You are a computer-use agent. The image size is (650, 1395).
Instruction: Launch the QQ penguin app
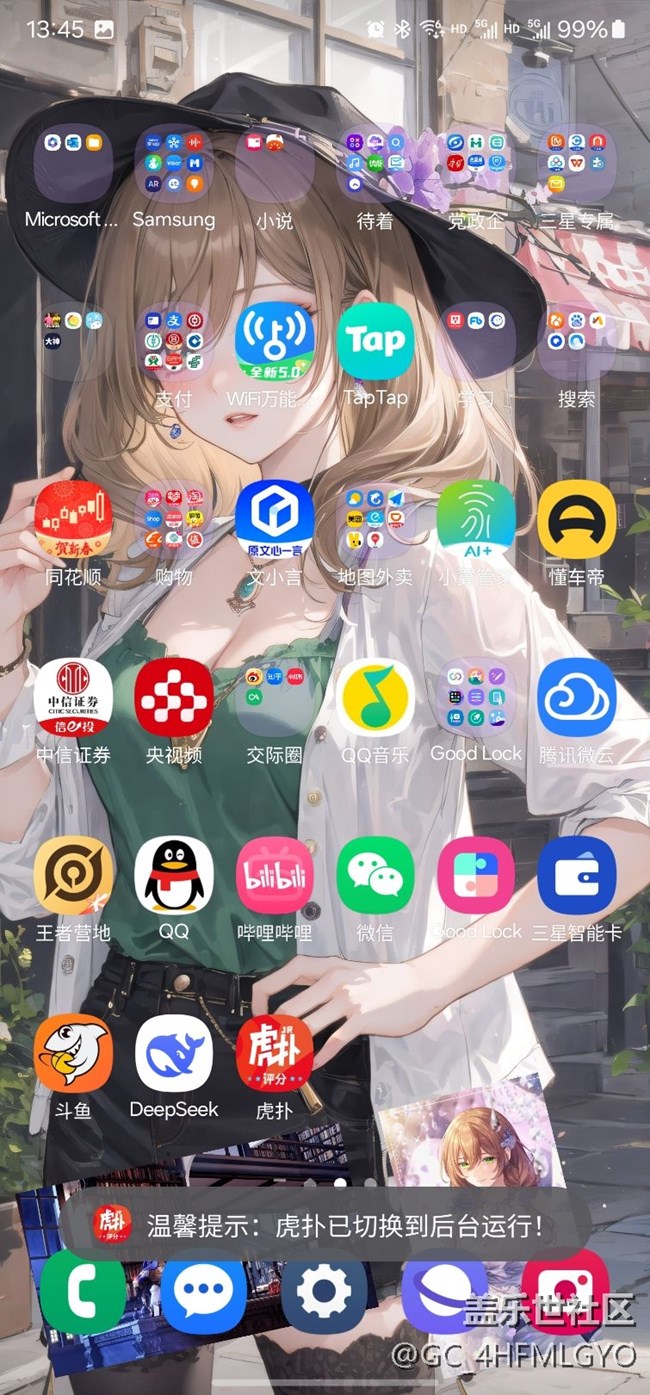(x=174, y=876)
